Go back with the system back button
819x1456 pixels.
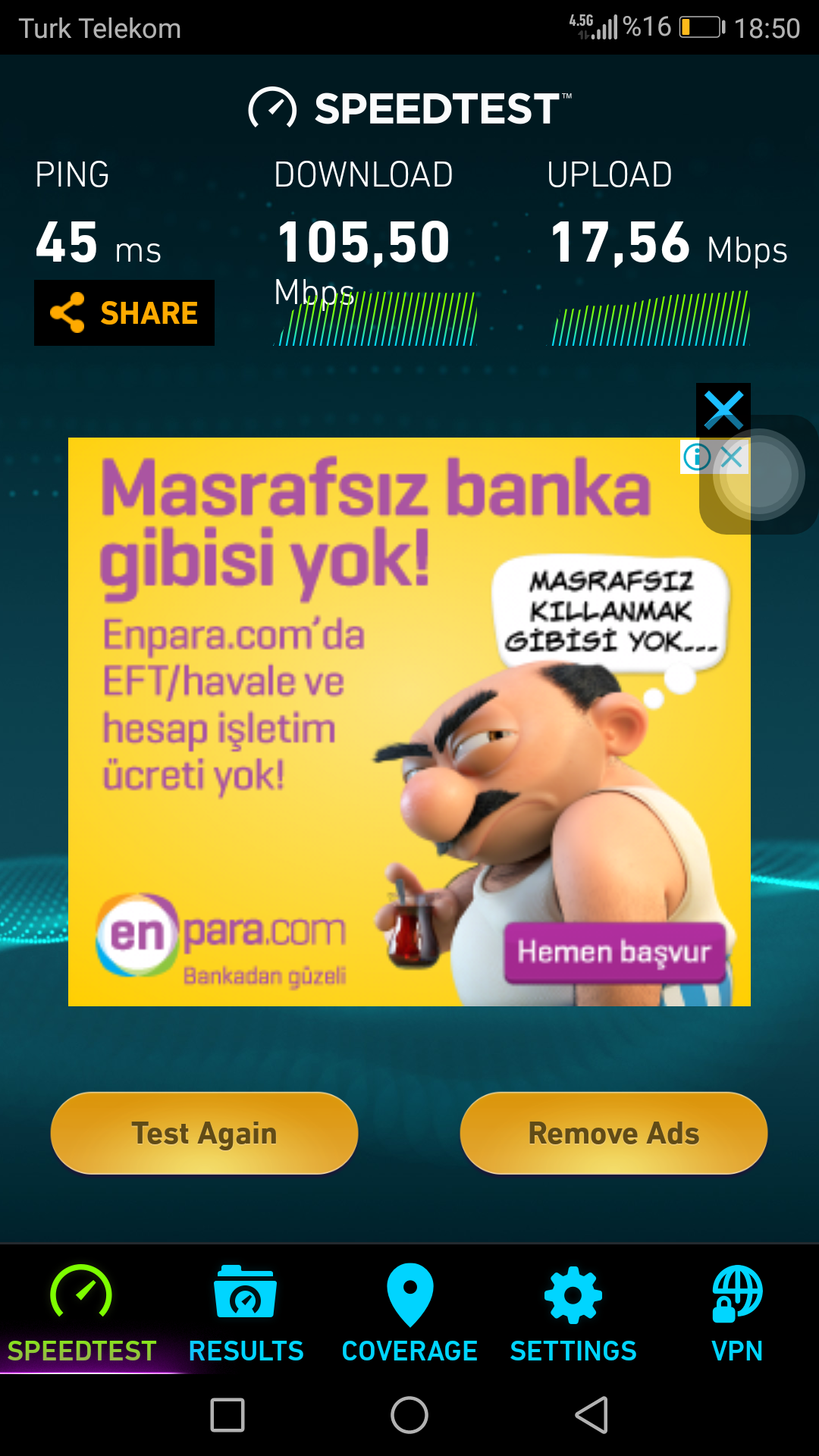591,1415
